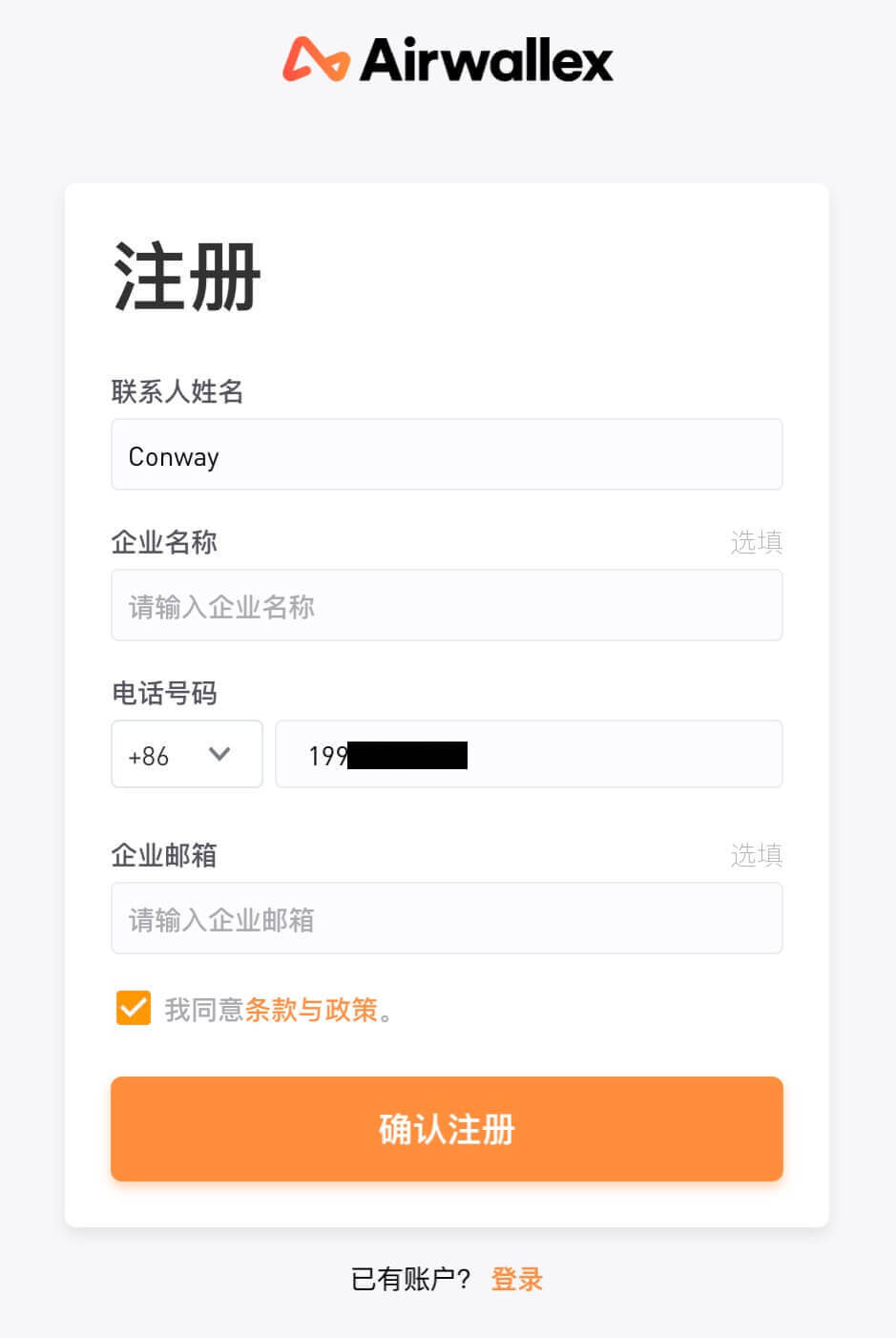Click the 请输入企业名称 input field
896x1338 pixels.
[x=447, y=605]
